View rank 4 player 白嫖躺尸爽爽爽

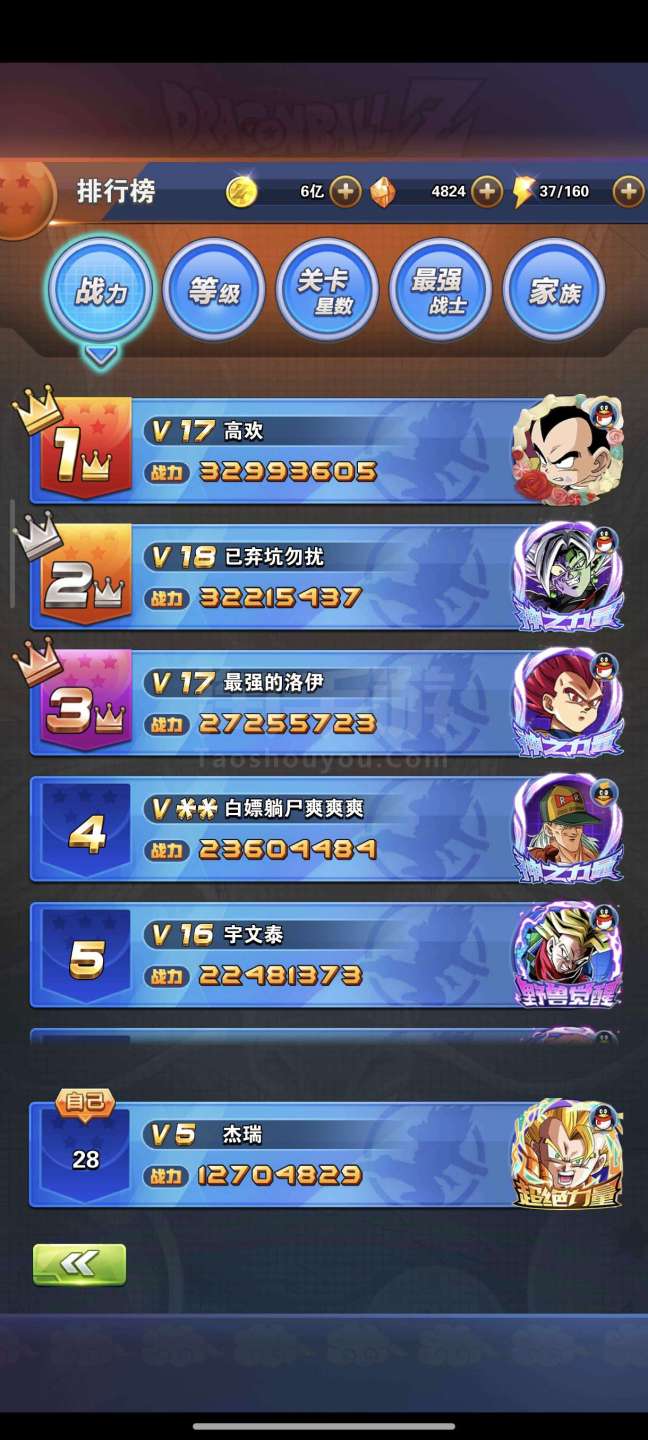[x=325, y=829]
